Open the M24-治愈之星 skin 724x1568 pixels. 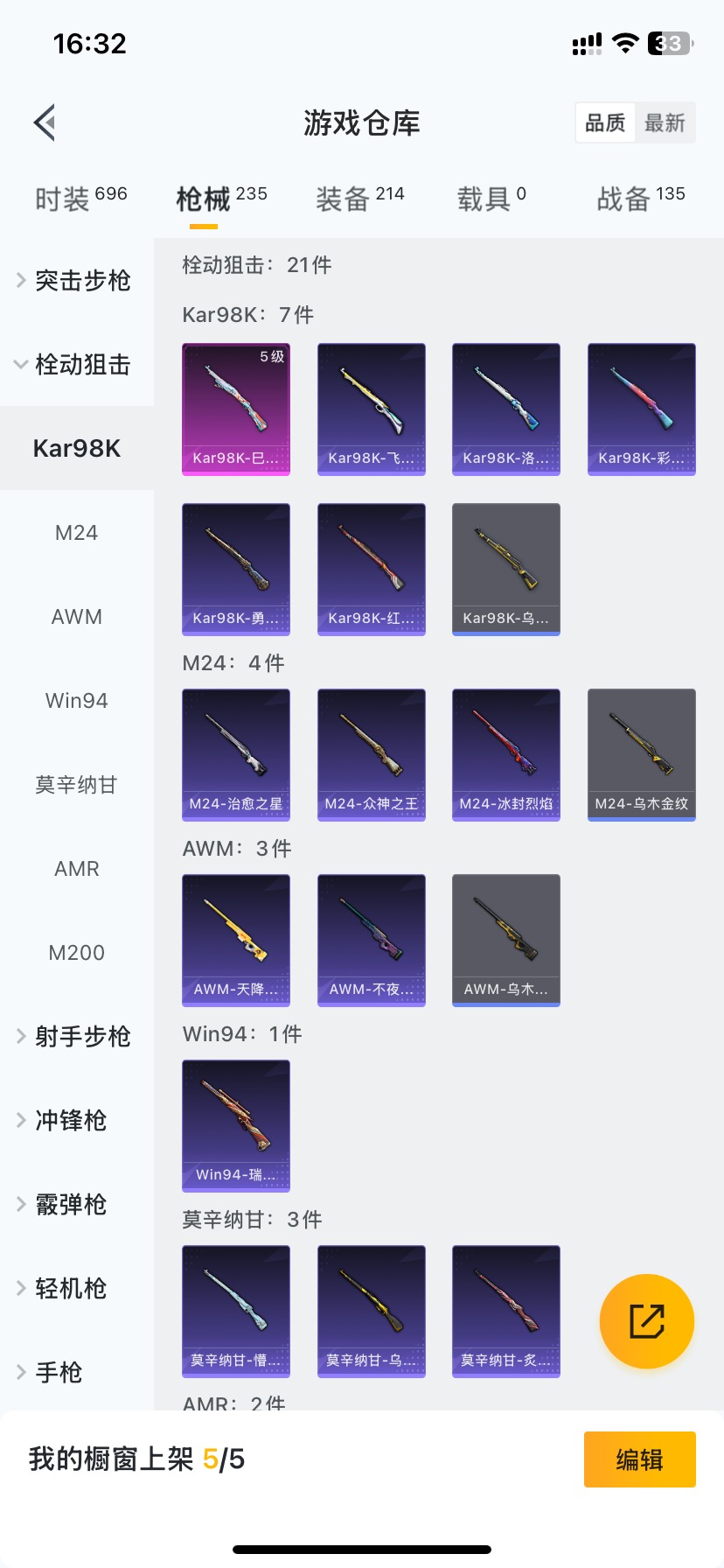pyautogui.click(x=236, y=754)
